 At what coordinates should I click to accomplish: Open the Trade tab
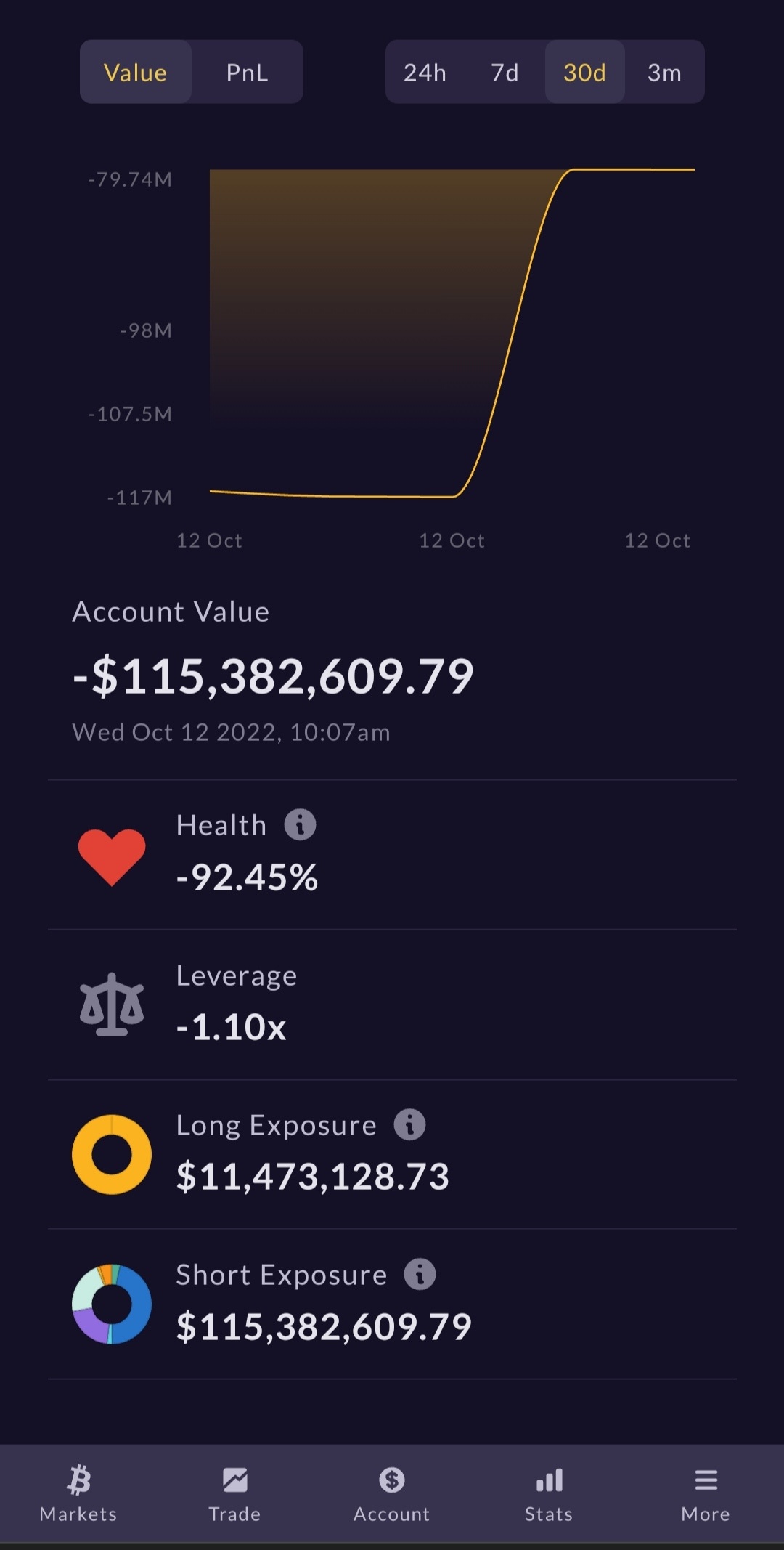[234, 1493]
